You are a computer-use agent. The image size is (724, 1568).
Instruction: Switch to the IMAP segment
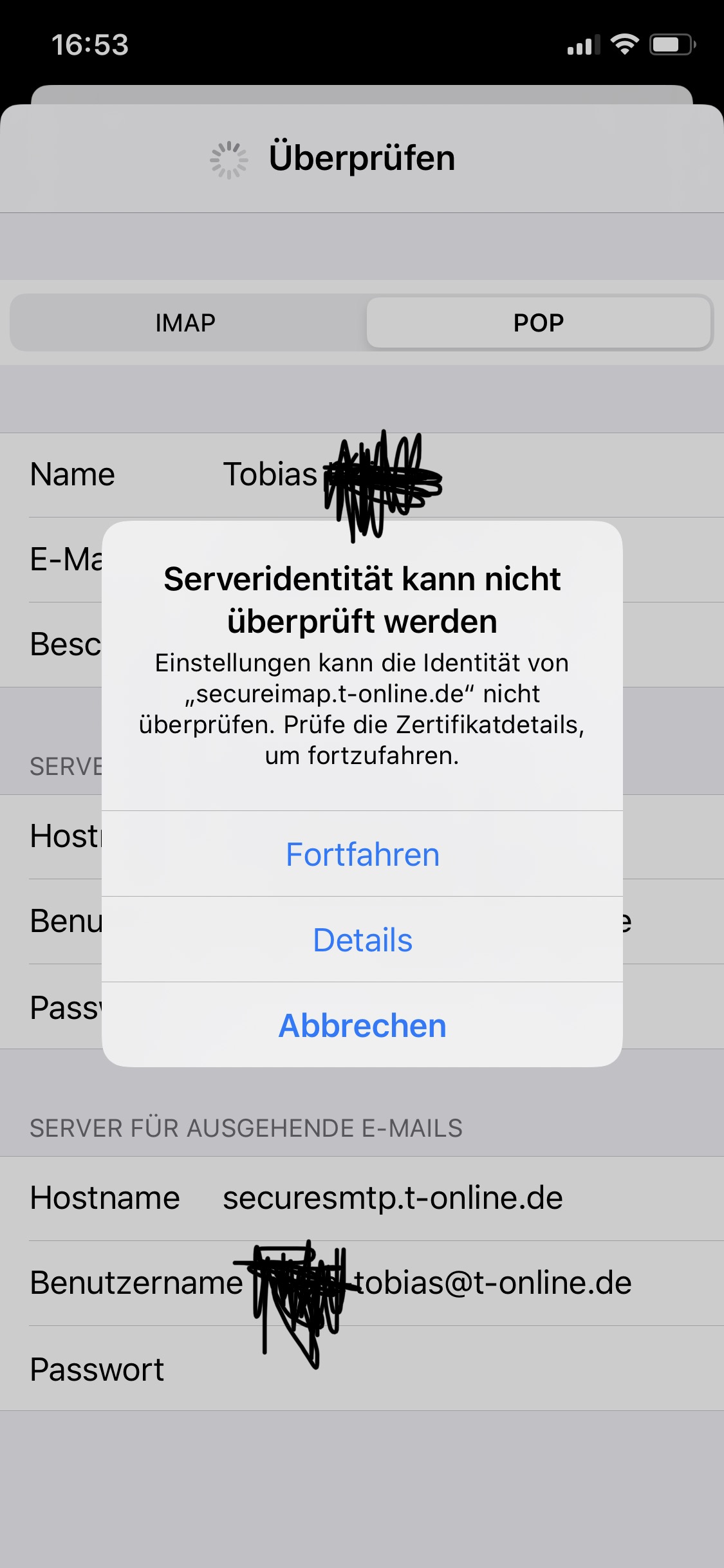tap(185, 322)
